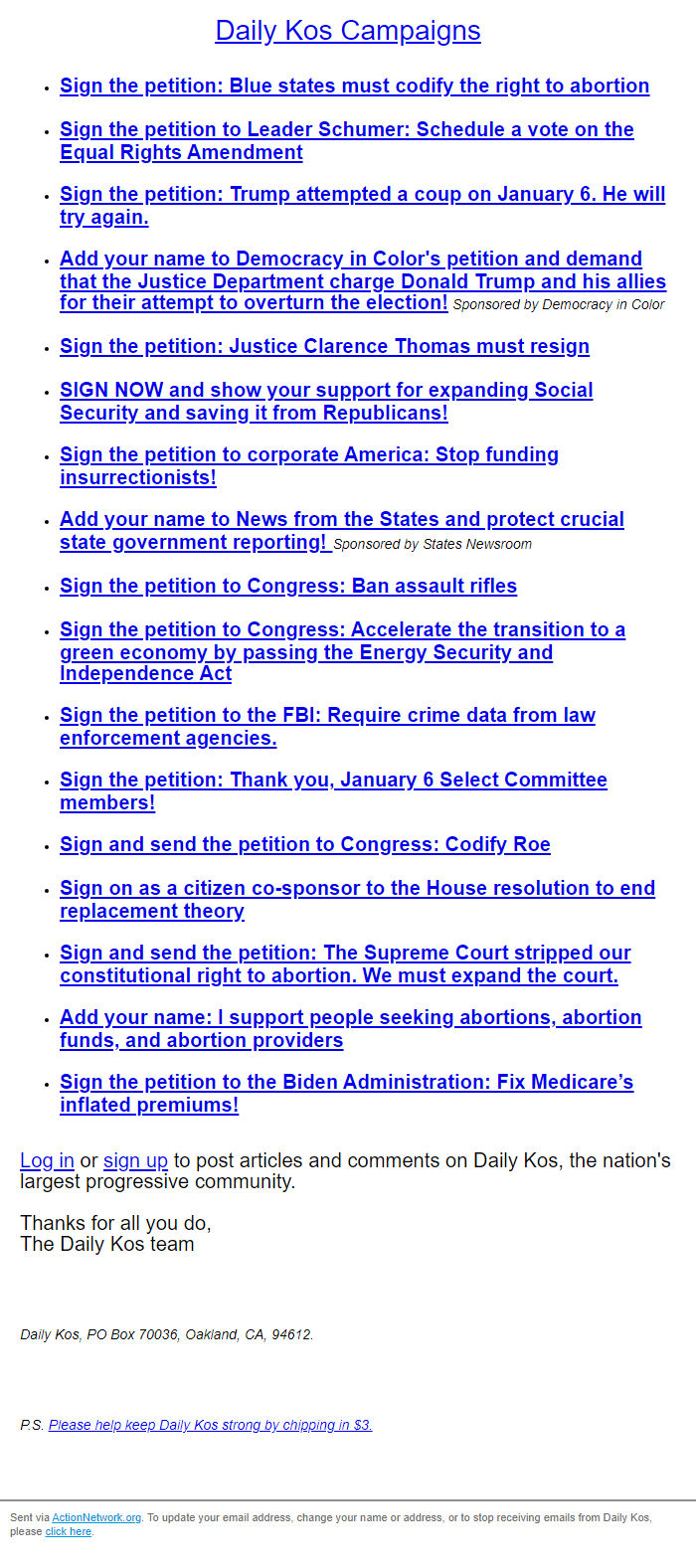Open the expand the Supreme Court petition
Image resolution: width=696 pixels, height=1568 pixels.
click(x=345, y=963)
